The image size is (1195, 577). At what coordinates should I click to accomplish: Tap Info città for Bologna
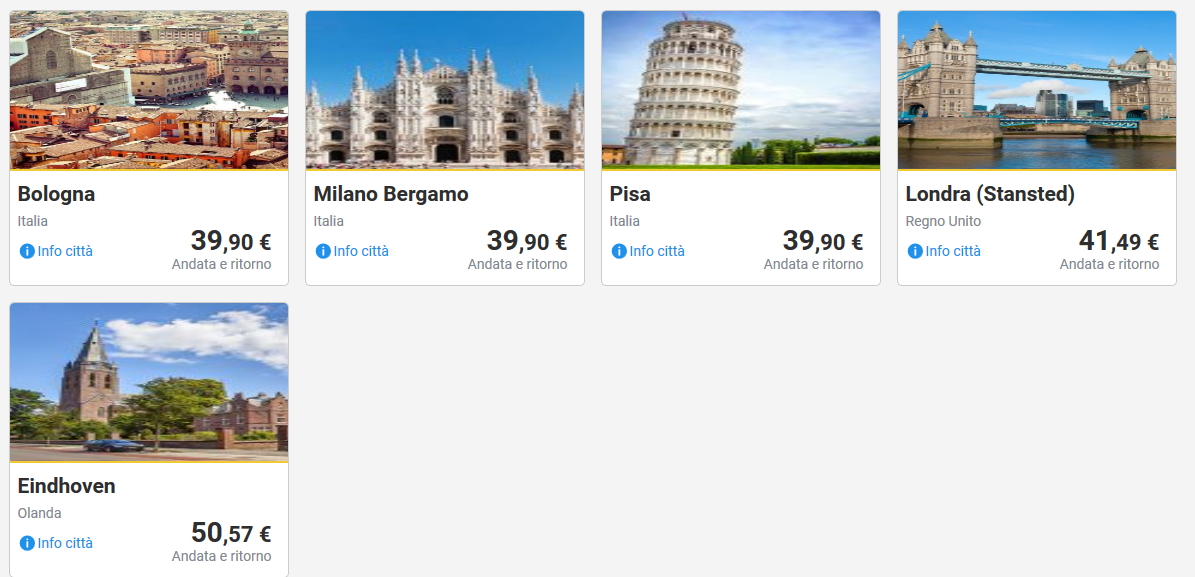pos(57,251)
